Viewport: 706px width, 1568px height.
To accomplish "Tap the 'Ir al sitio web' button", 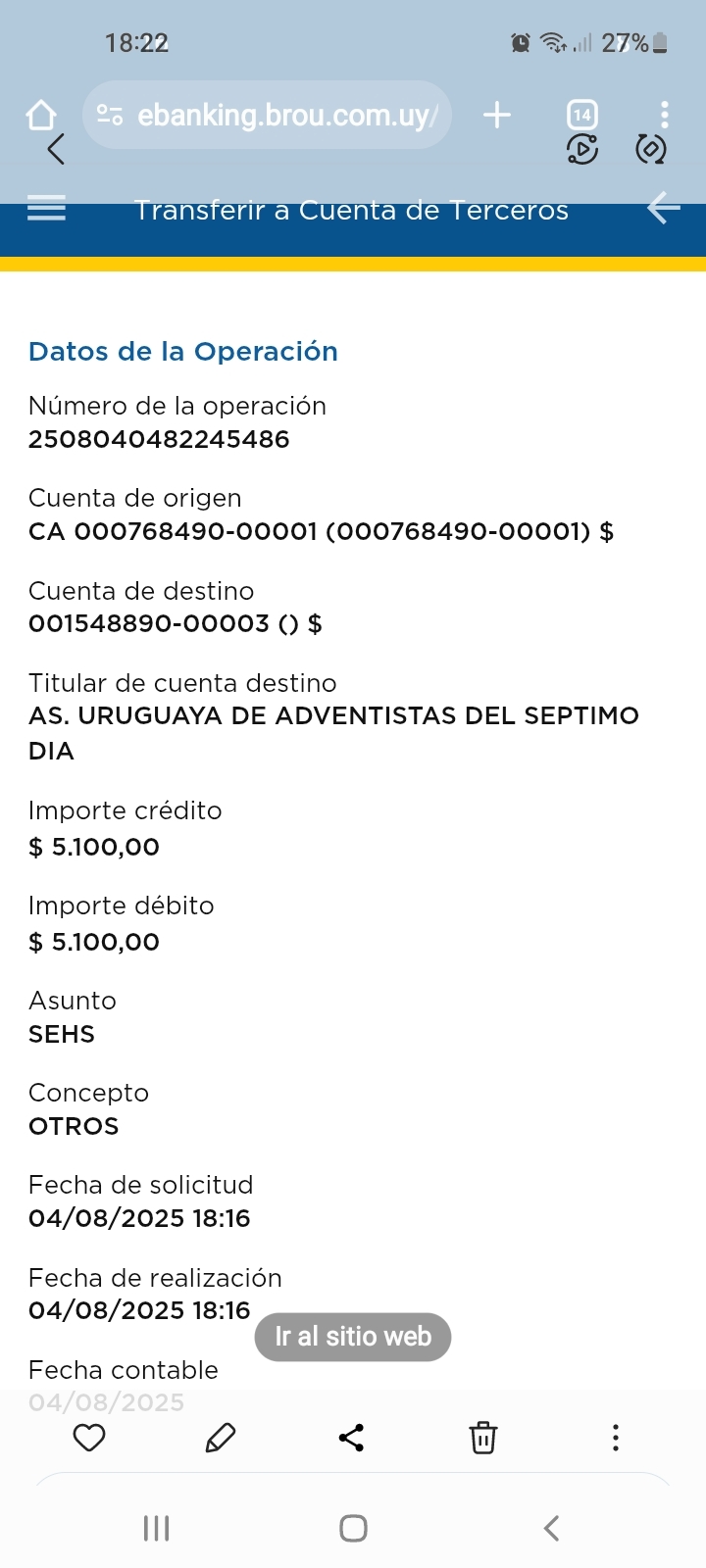I will pyautogui.click(x=353, y=1337).
